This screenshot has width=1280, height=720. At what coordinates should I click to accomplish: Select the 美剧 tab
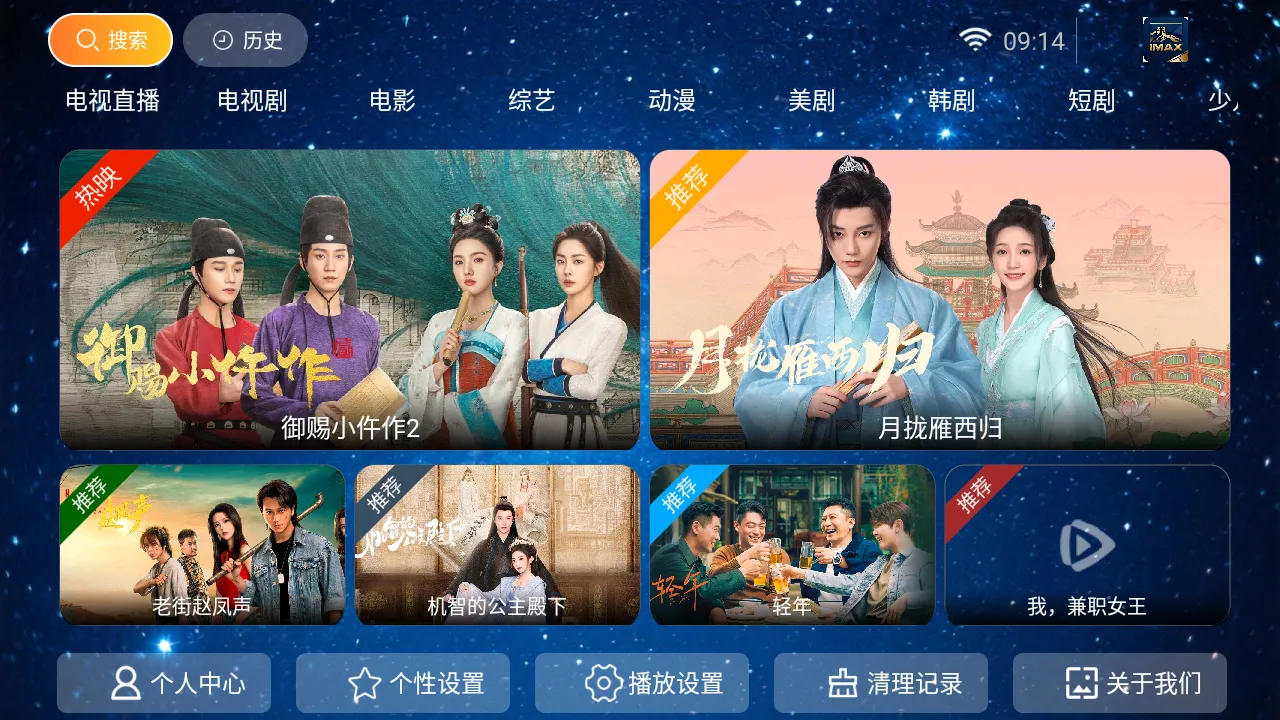tap(811, 101)
